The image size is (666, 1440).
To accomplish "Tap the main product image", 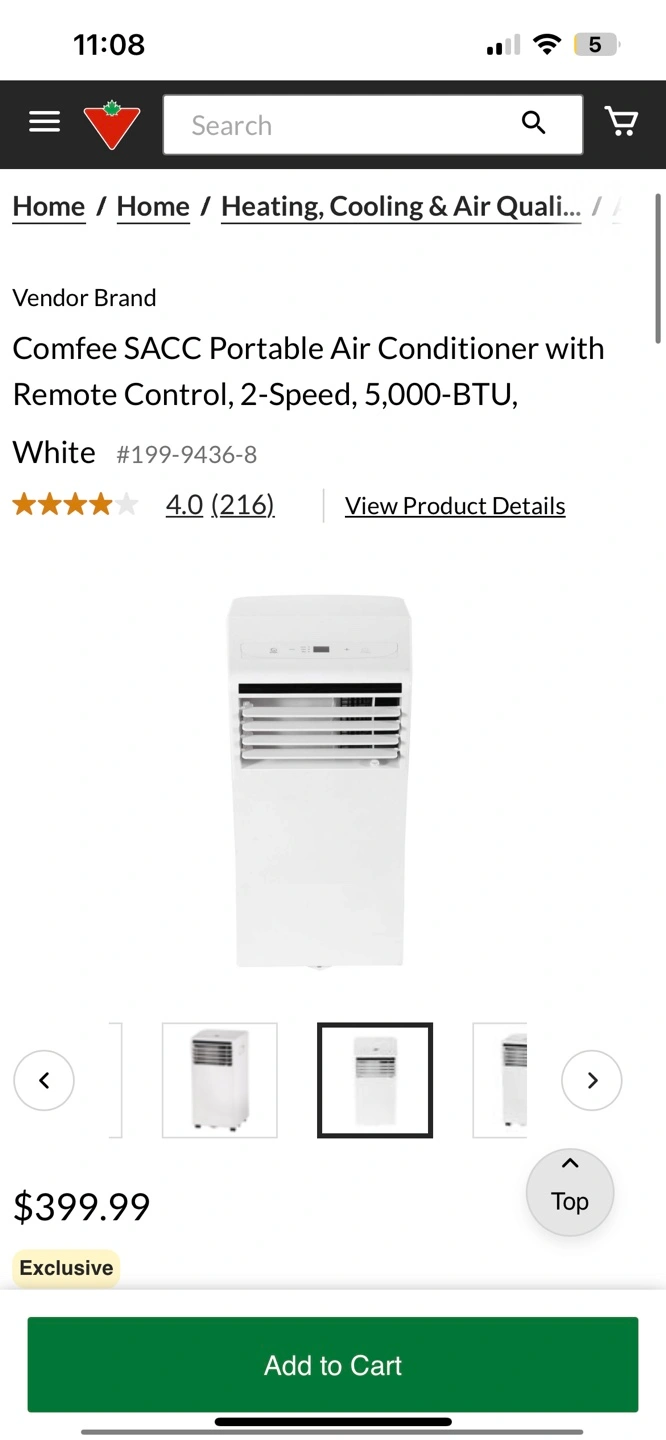I will (319, 781).
